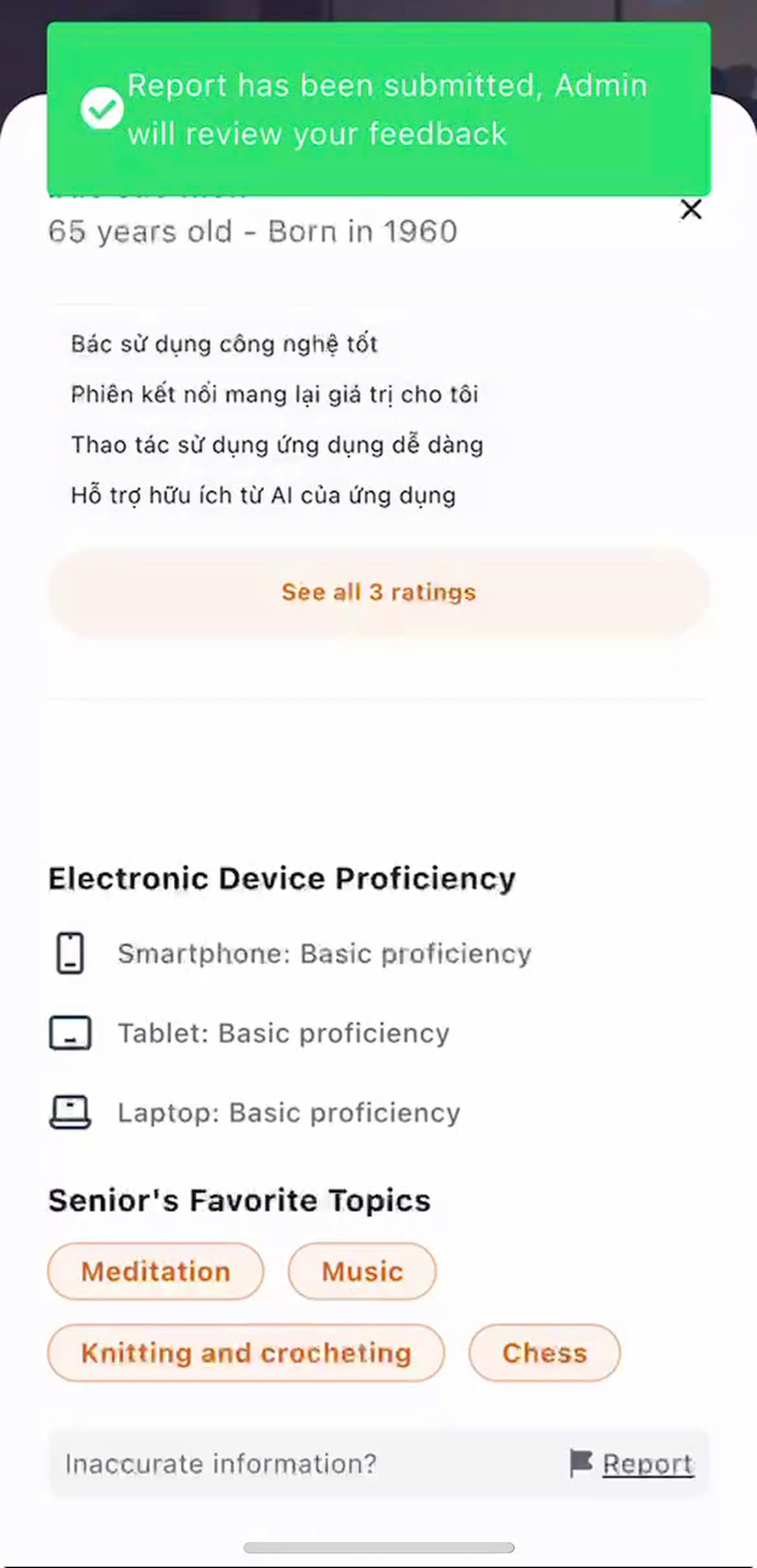This screenshot has width=757, height=1568.
Task: Tap the Chess topic chip
Action: [x=544, y=1353]
